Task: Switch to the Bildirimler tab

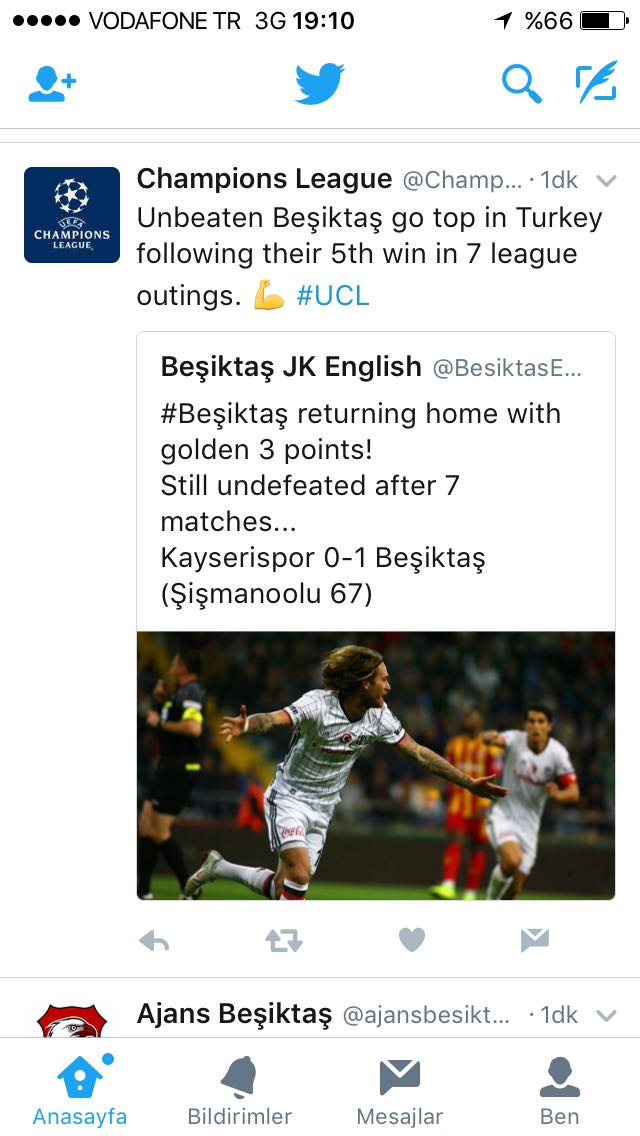Action: point(240,1090)
